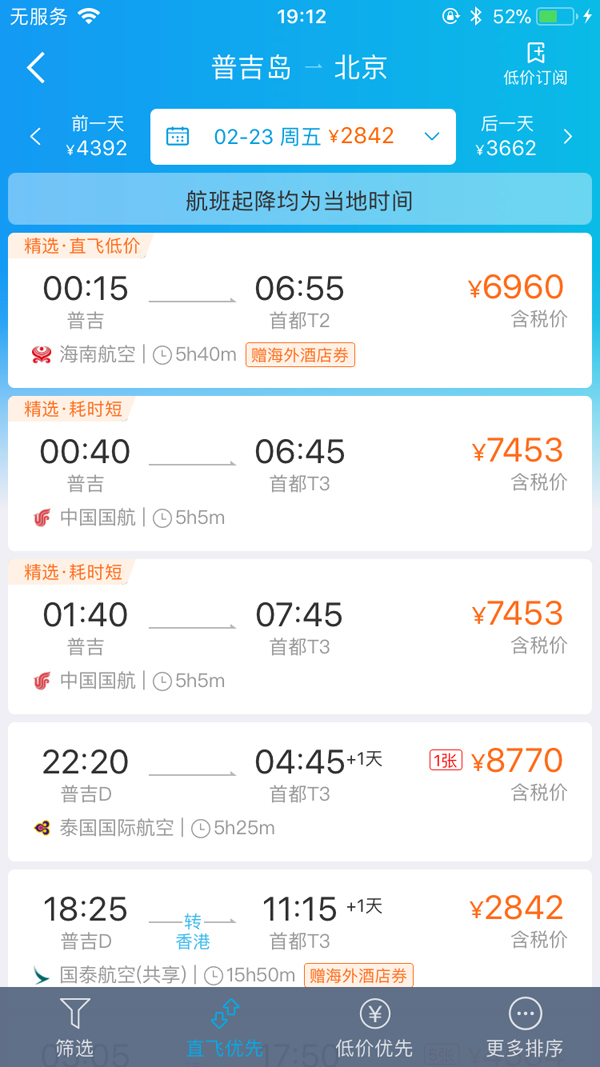View the 22:20 Thai Airways flight
Screen dimensions: 600x1067
click(x=300, y=790)
